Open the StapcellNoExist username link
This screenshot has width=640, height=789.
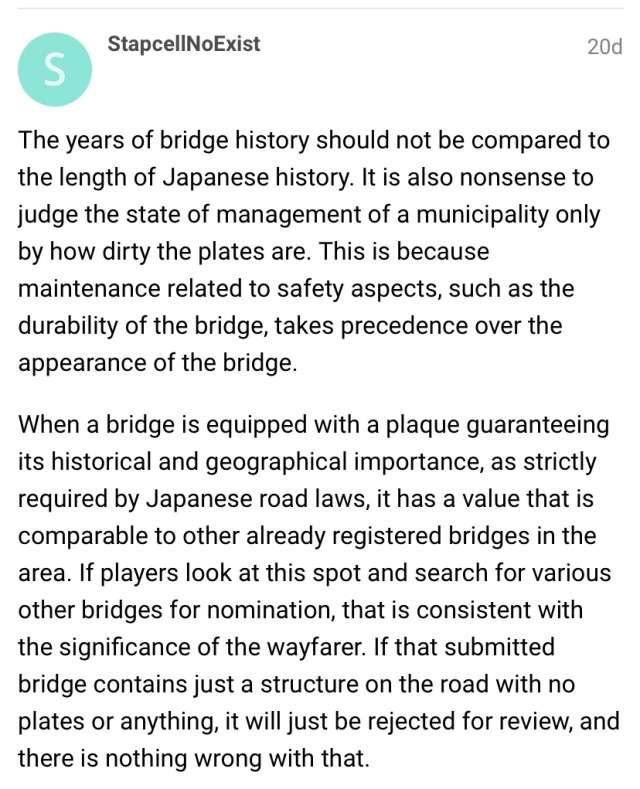click(x=183, y=44)
